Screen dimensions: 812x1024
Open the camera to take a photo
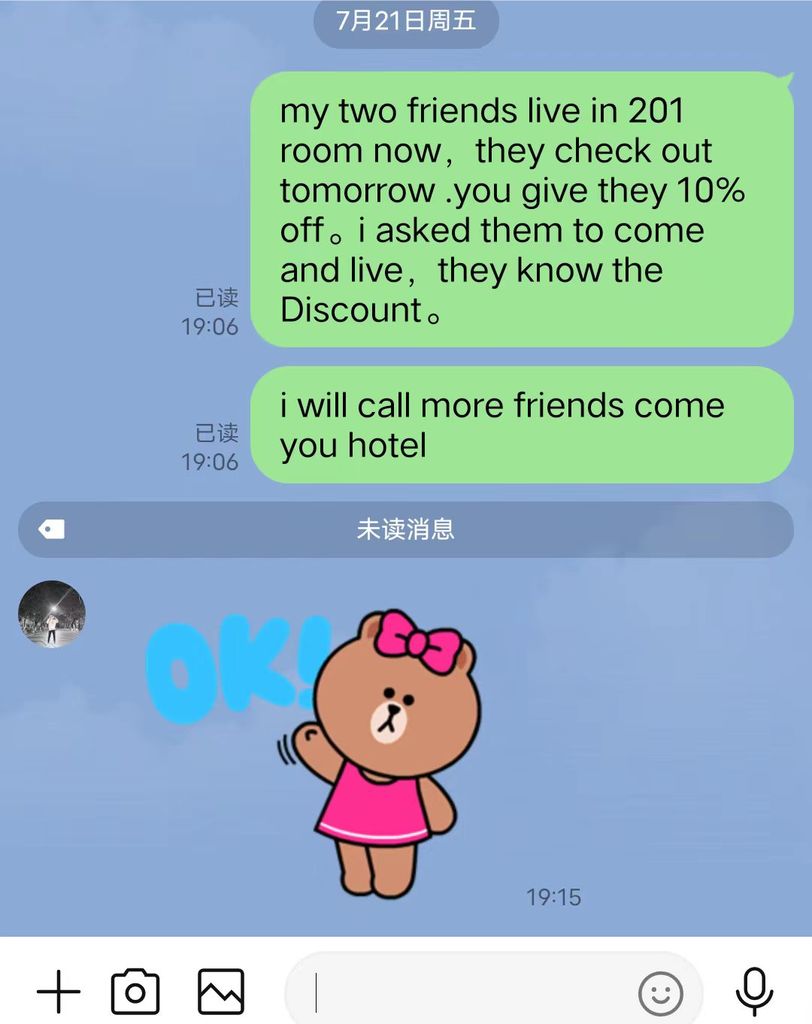135,992
